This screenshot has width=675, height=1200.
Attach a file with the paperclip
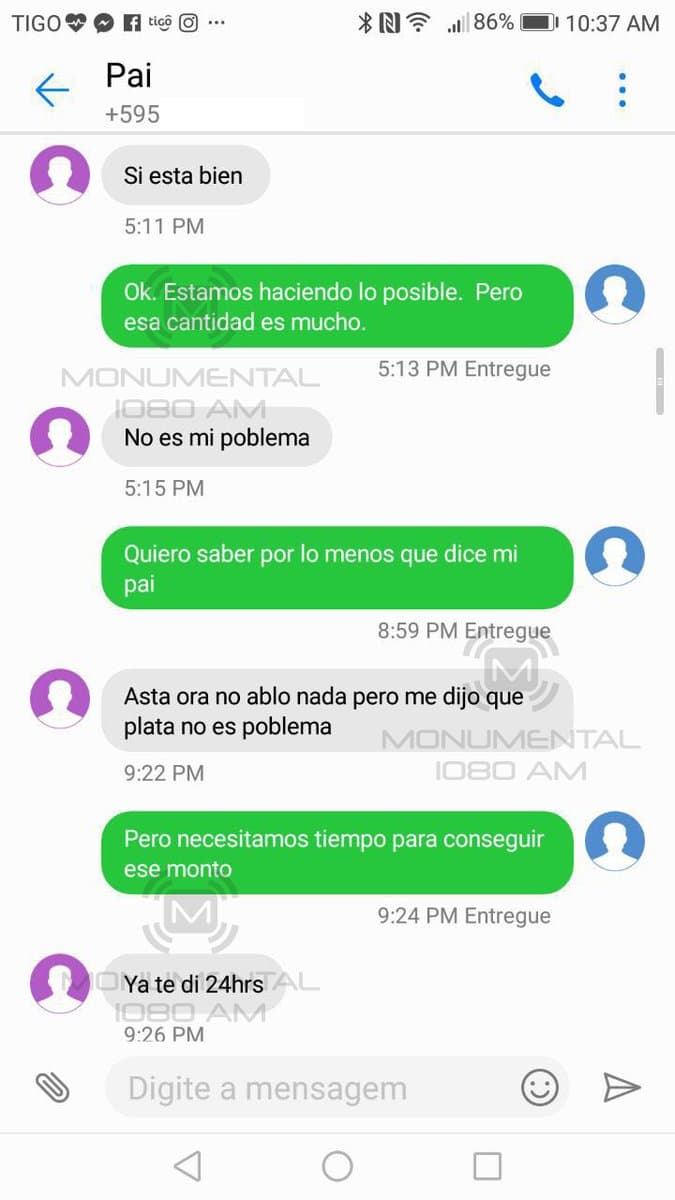pos(52,1087)
